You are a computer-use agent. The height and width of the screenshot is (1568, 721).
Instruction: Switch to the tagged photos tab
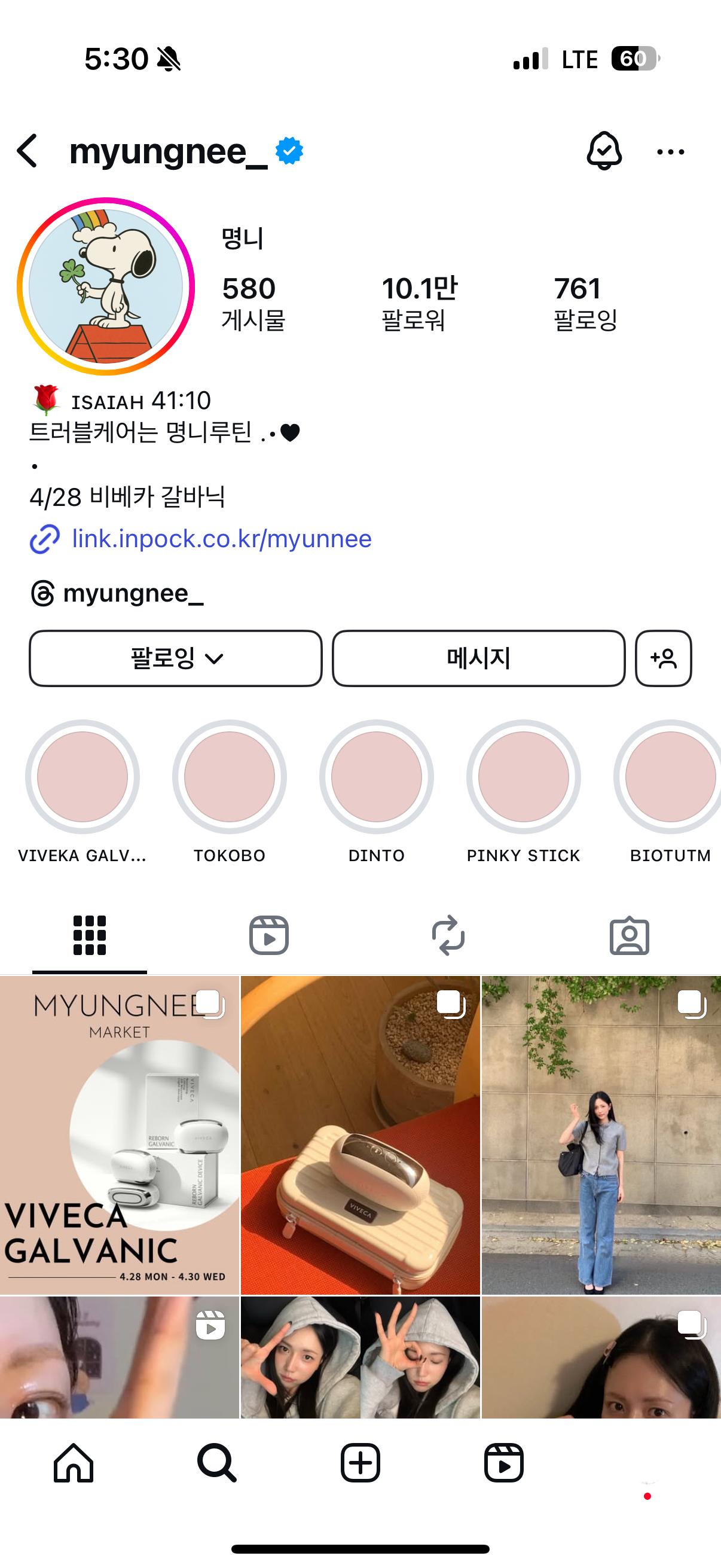629,935
